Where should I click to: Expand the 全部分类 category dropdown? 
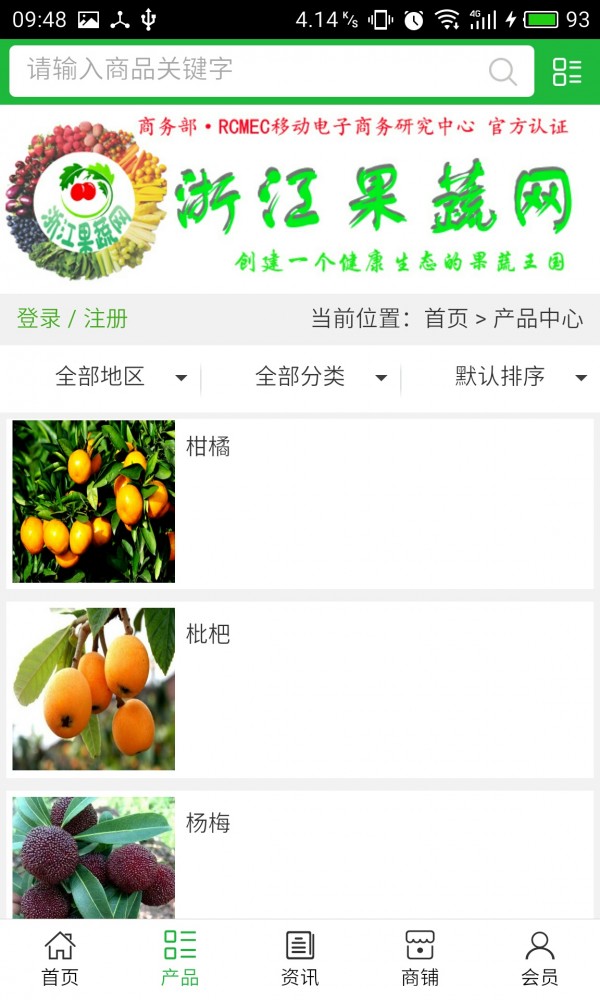[320, 377]
